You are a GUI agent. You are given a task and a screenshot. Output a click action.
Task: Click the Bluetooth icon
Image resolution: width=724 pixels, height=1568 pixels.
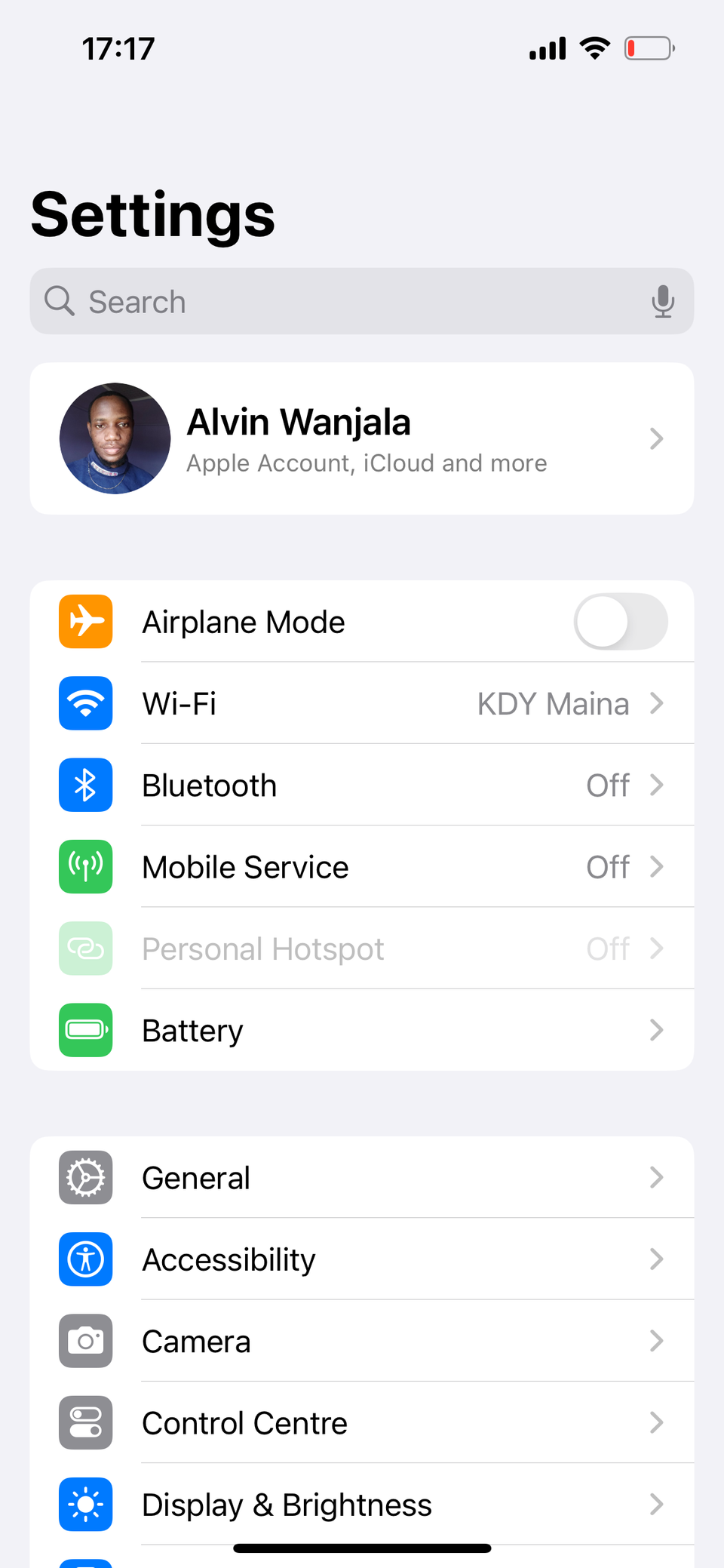tap(85, 785)
